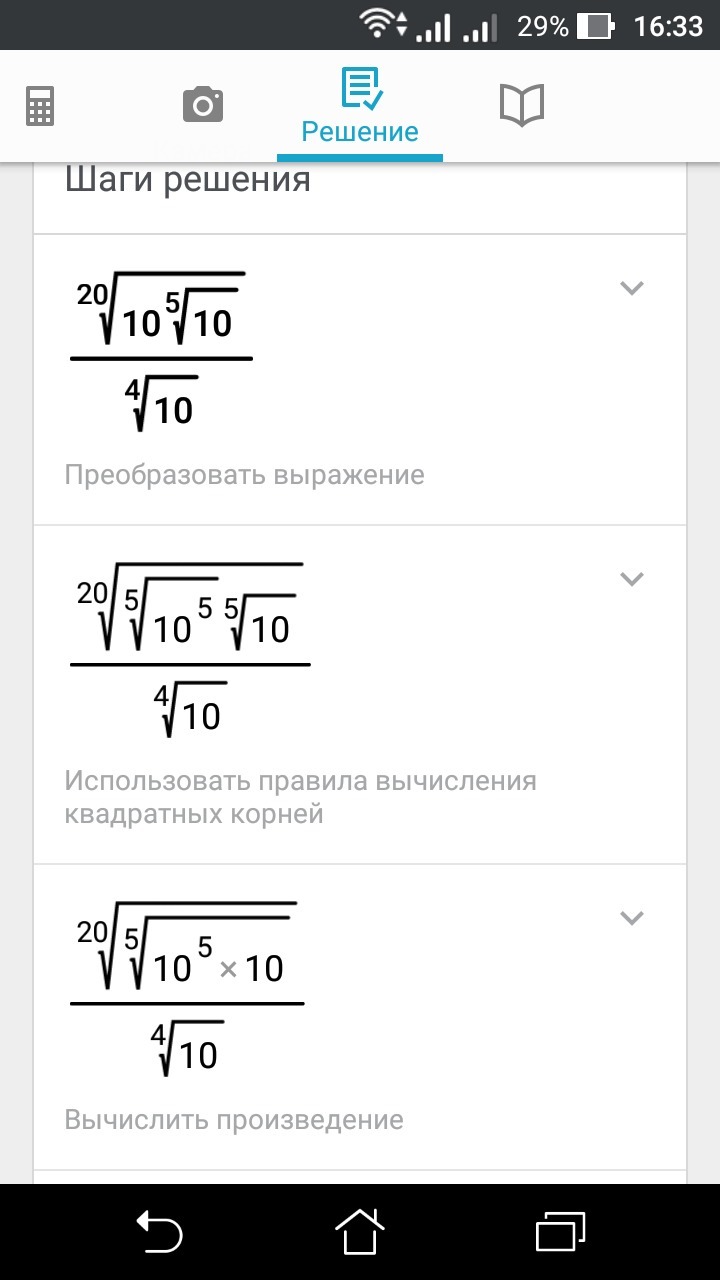This screenshot has width=720, height=1280.
Task: Expand the Вычислить произведение step
Action: point(631,918)
